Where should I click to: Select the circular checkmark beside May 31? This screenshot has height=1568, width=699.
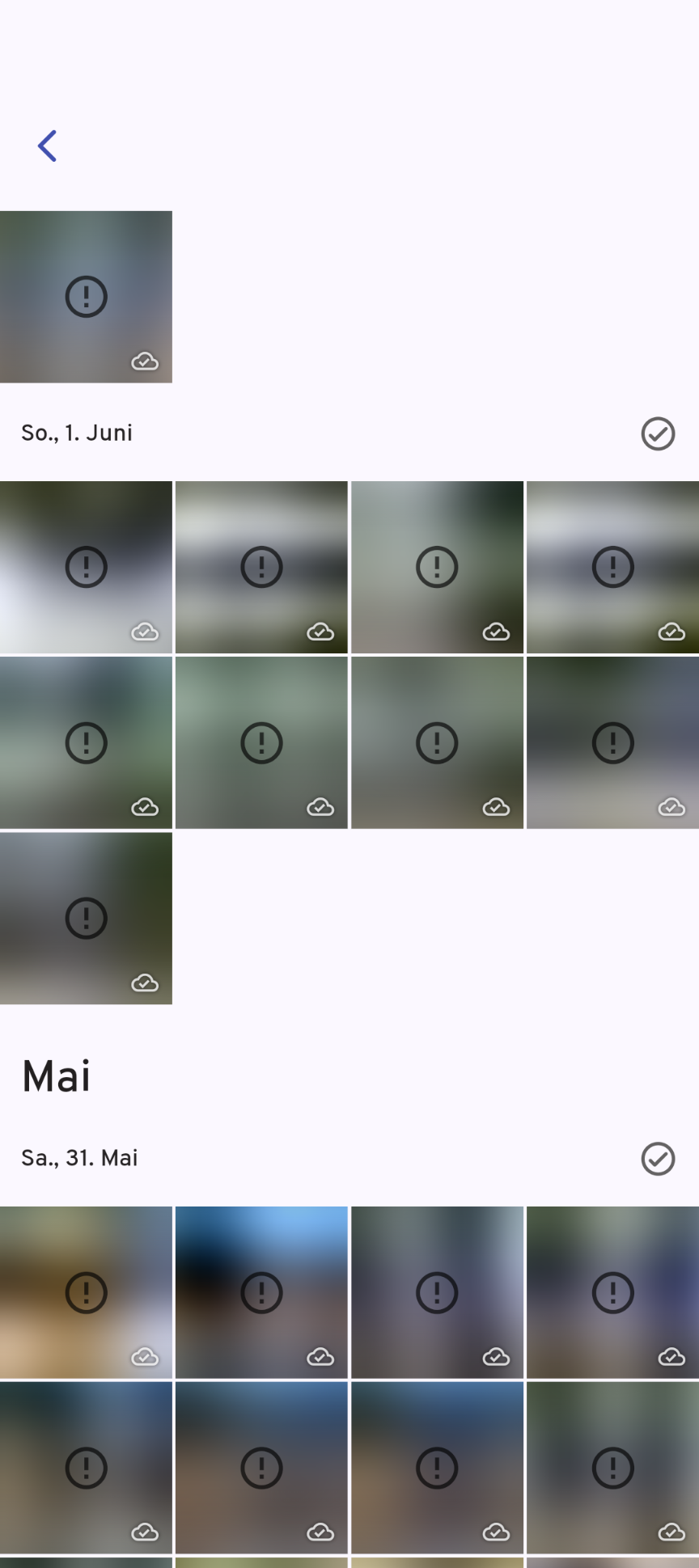coord(658,1159)
